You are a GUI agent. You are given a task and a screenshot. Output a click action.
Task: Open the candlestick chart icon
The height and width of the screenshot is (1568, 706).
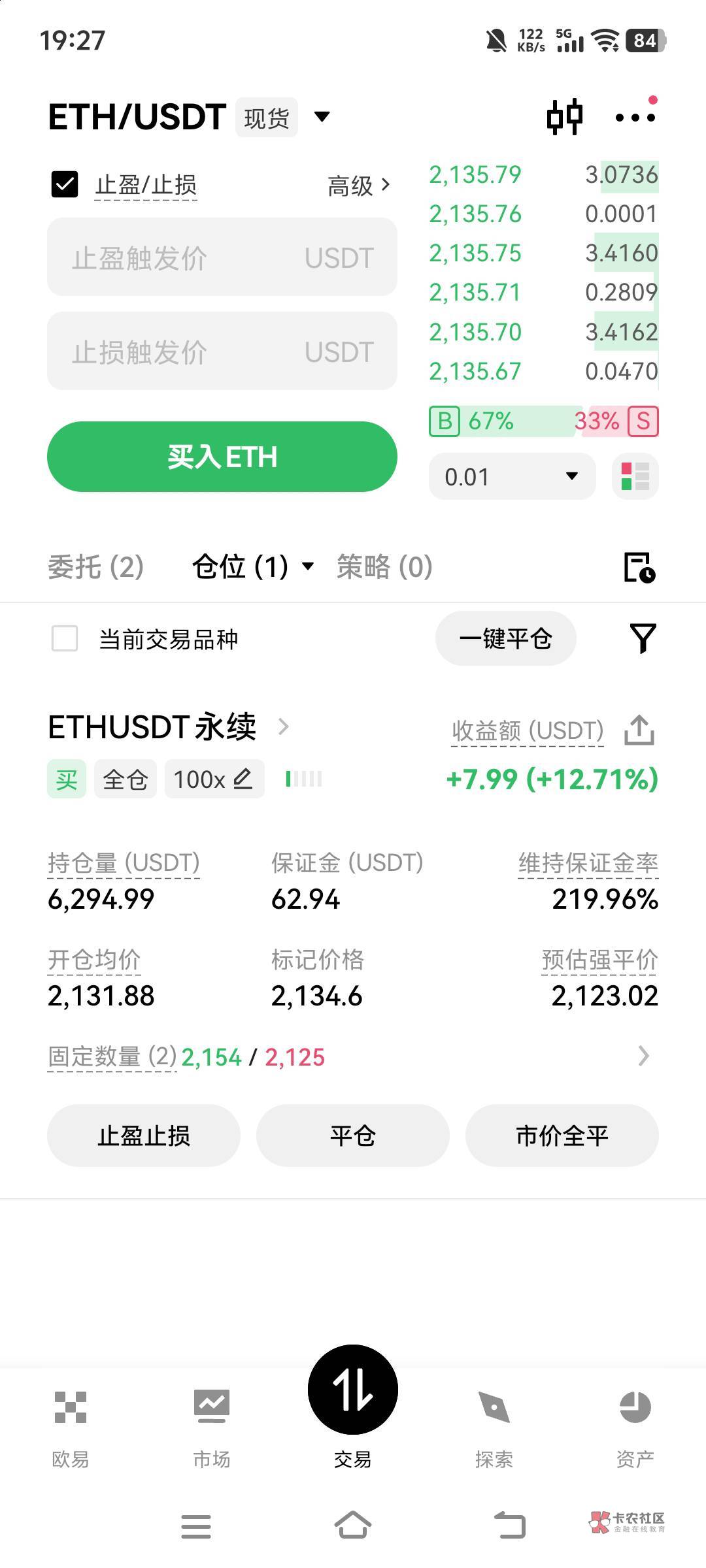[x=564, y=118]
